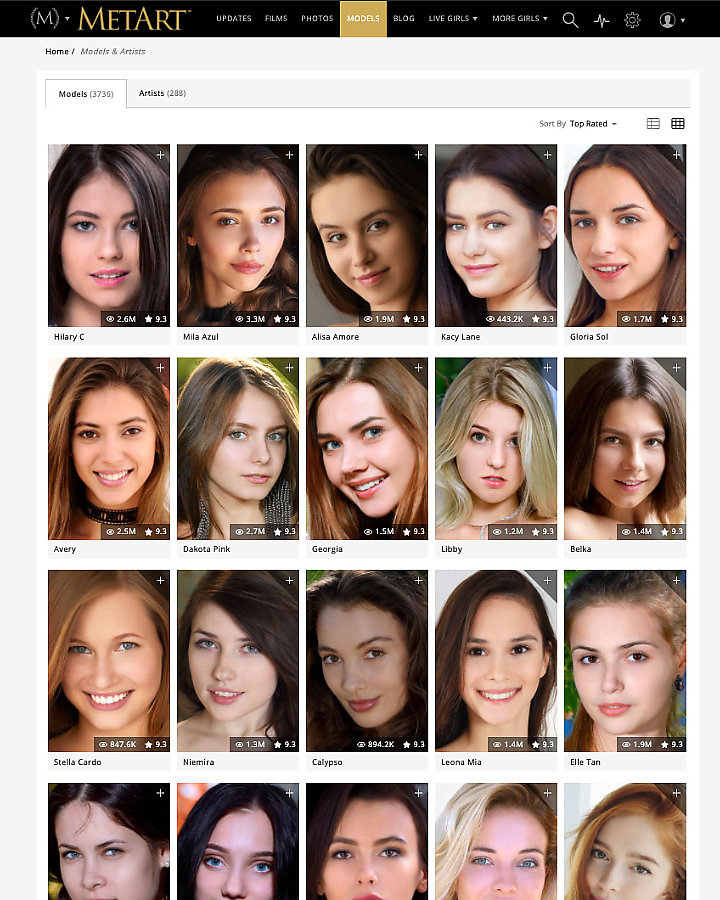Viewport: 720px width, 900px height.
Task: Open Hilary C's profile card
Action: pos(109,236)
